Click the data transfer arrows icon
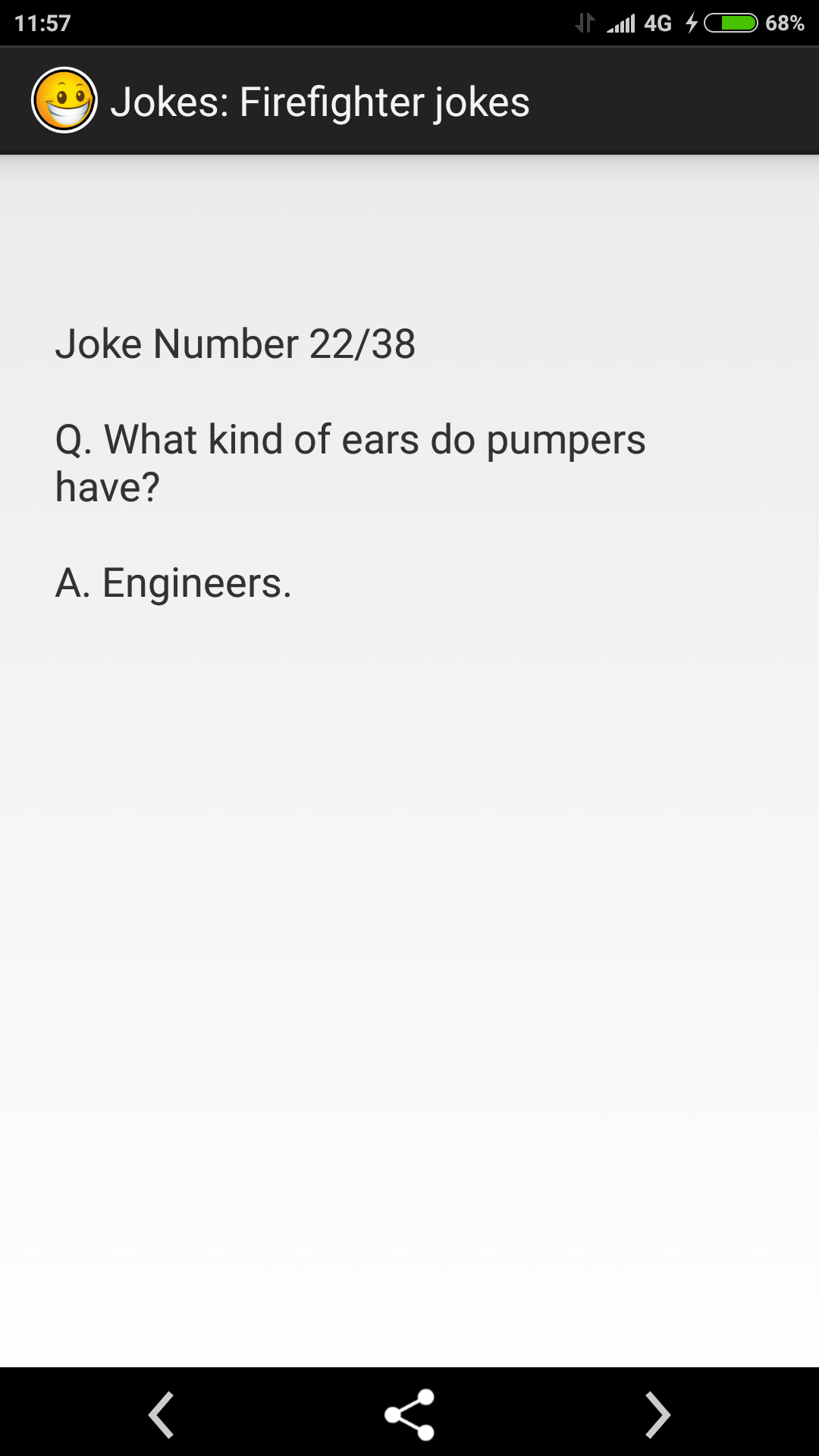 pyautogui.click(x=584, y=21)
